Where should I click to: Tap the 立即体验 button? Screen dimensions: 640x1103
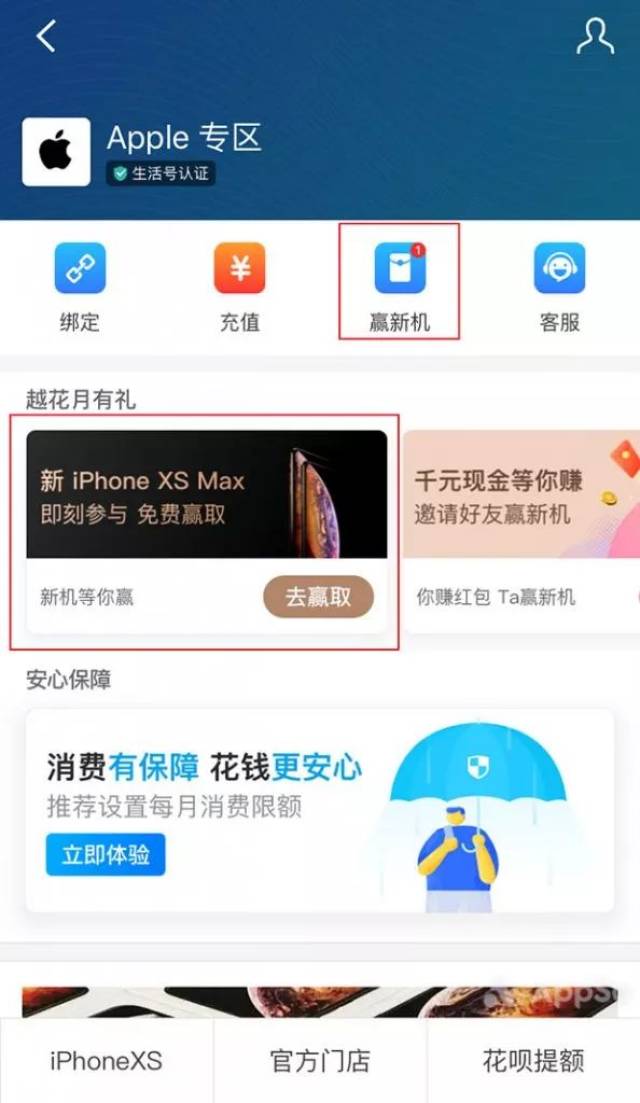coord(105,855)
